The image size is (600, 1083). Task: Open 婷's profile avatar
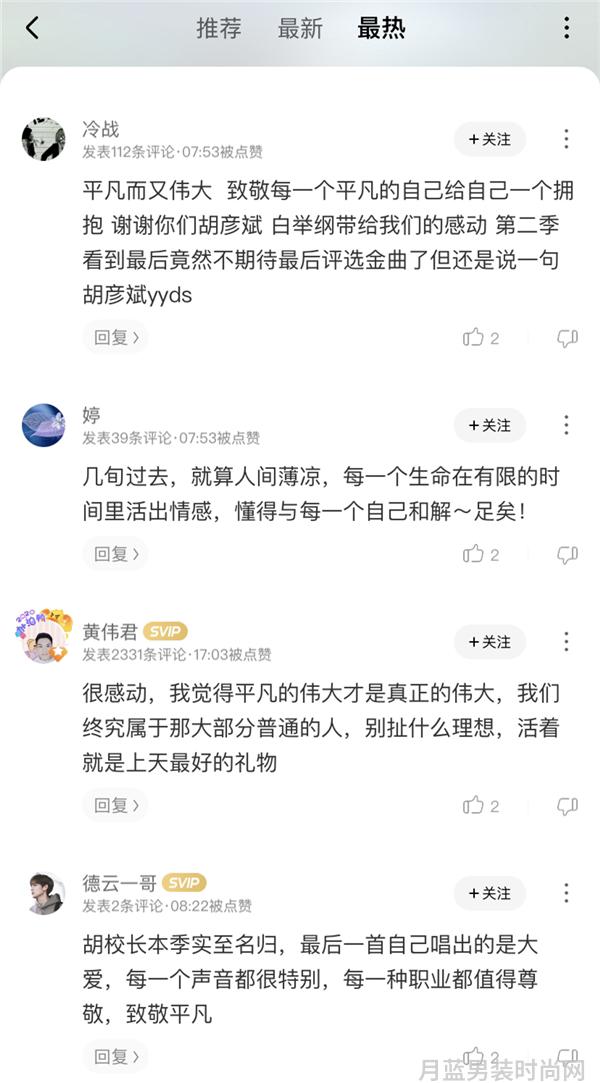pyautogui.click(x=43, y=425)
